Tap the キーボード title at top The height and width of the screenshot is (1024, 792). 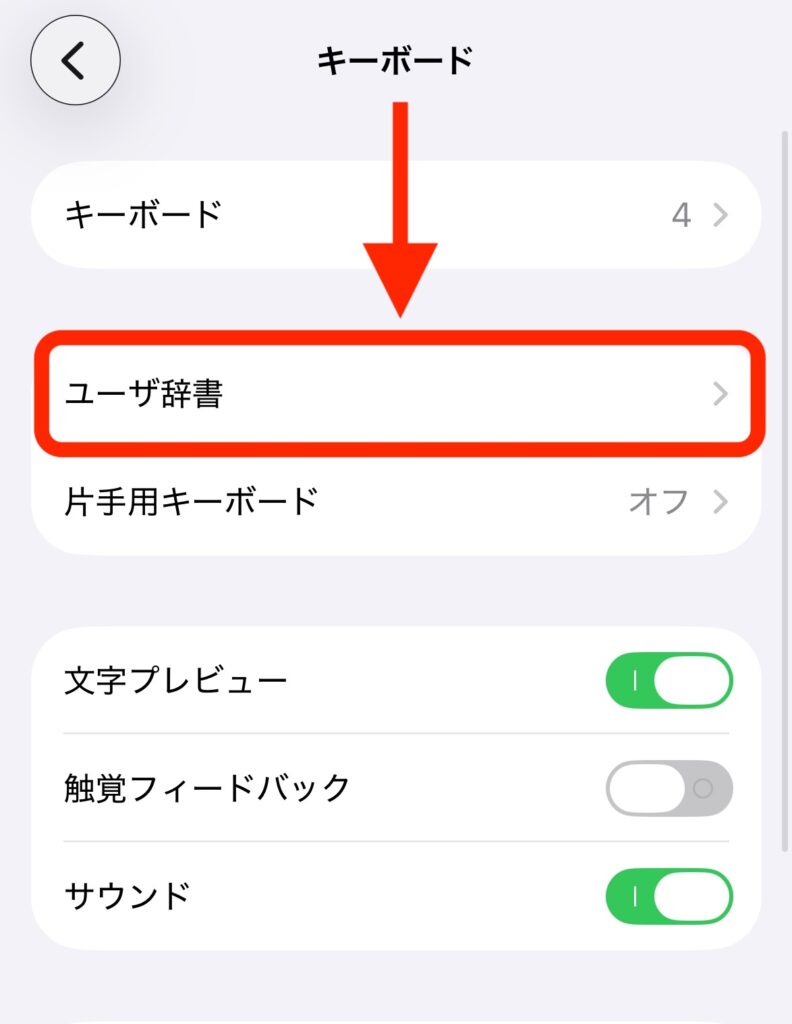tap(396, 59)
